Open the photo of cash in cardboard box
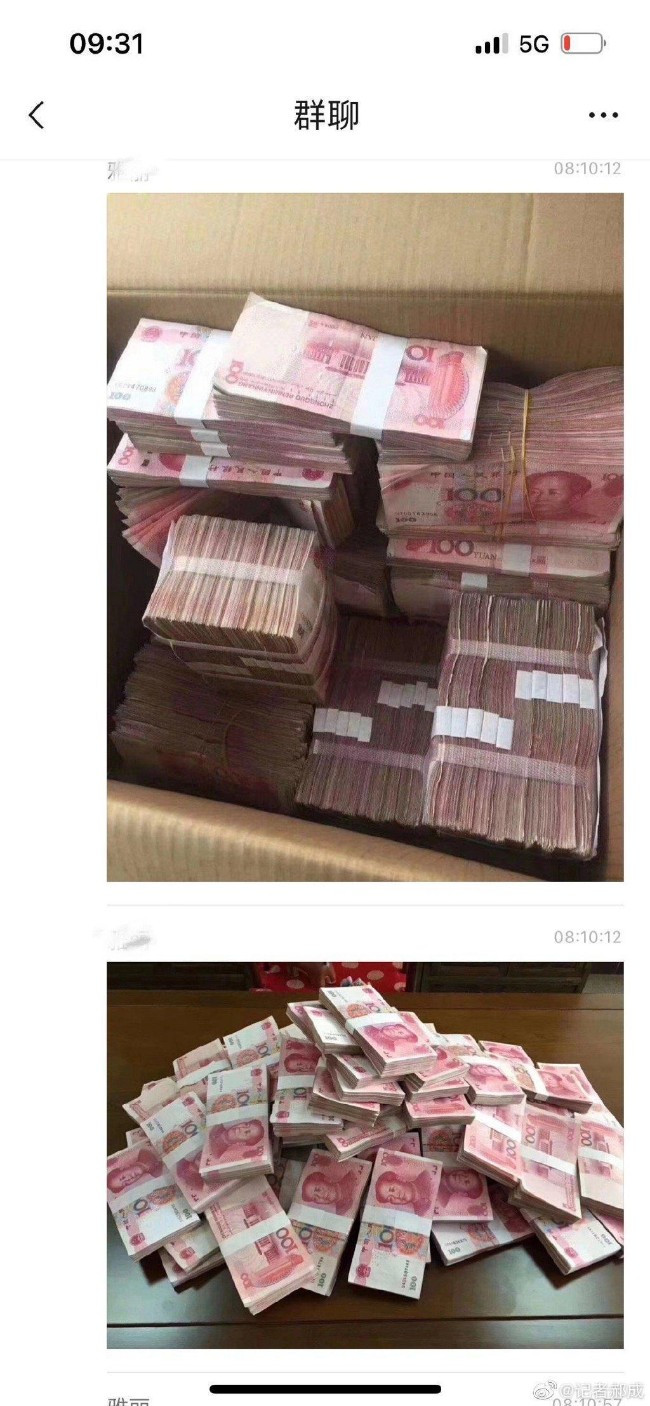 [365, 537]
